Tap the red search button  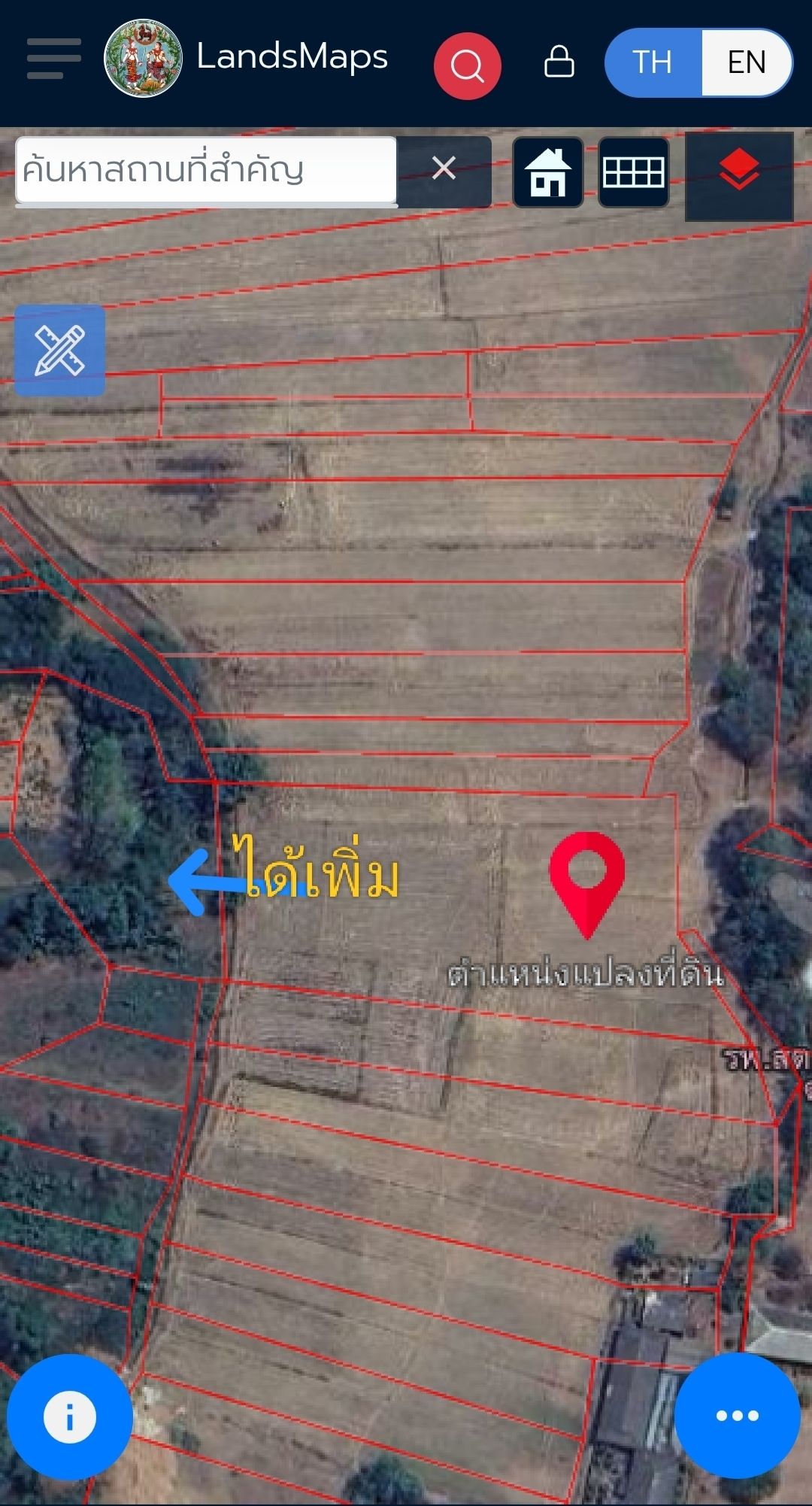467,65
